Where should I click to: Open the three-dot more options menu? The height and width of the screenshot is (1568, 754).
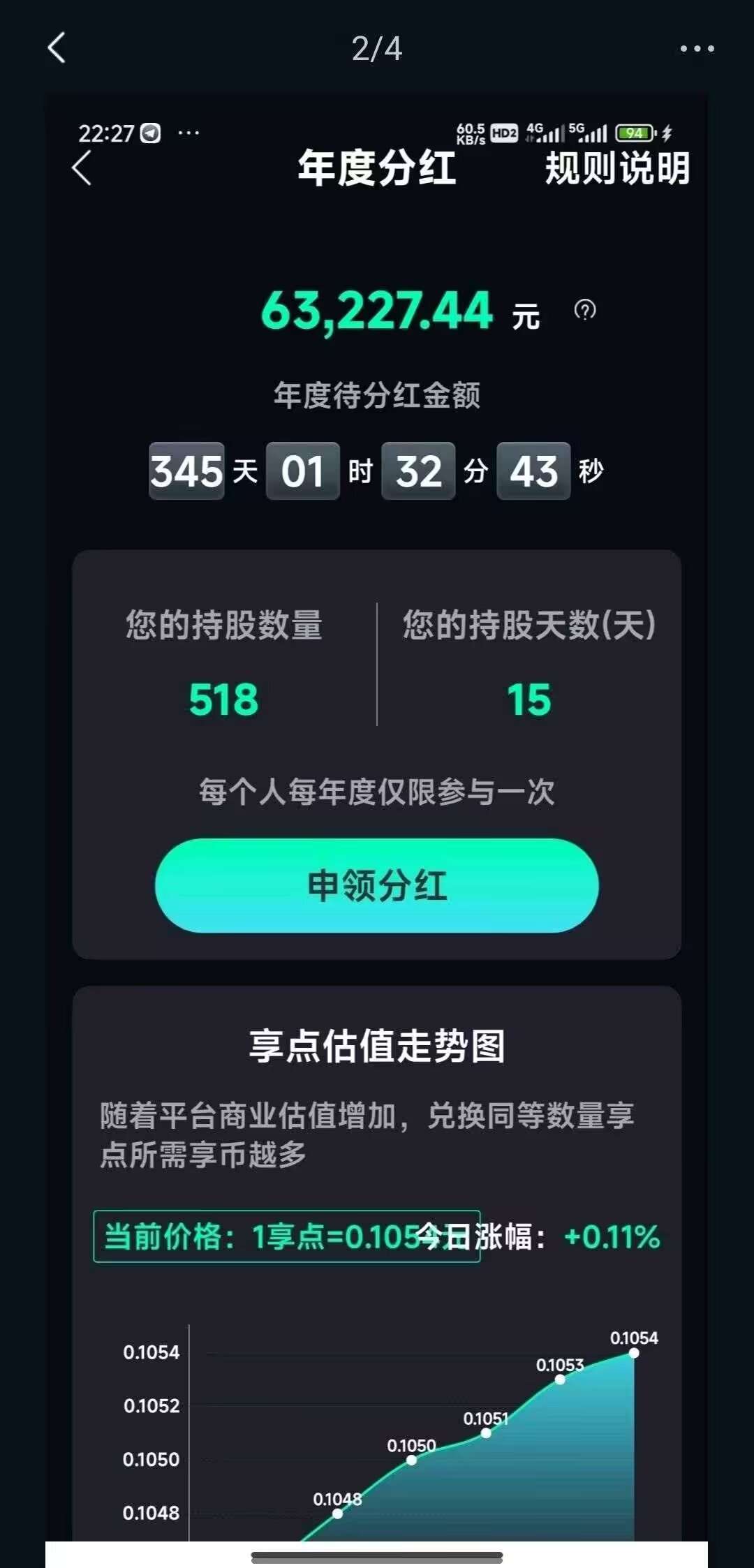697,48
